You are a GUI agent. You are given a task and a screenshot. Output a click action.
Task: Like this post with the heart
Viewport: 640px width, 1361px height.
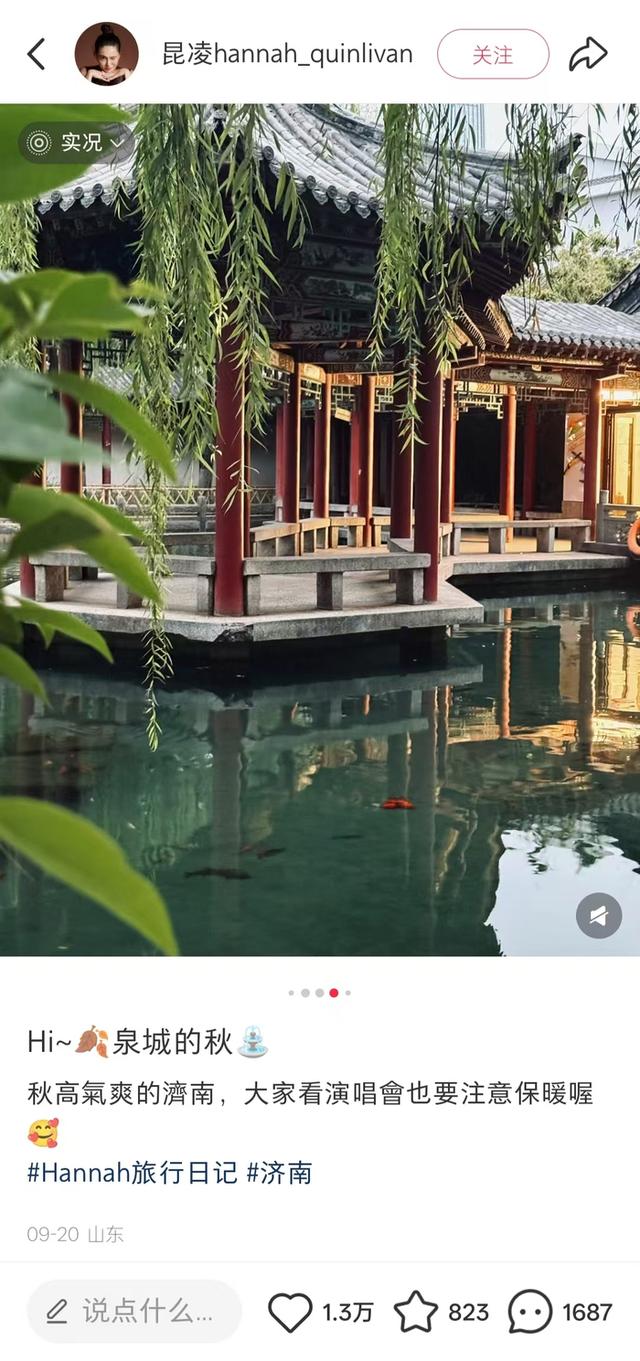291,1312
